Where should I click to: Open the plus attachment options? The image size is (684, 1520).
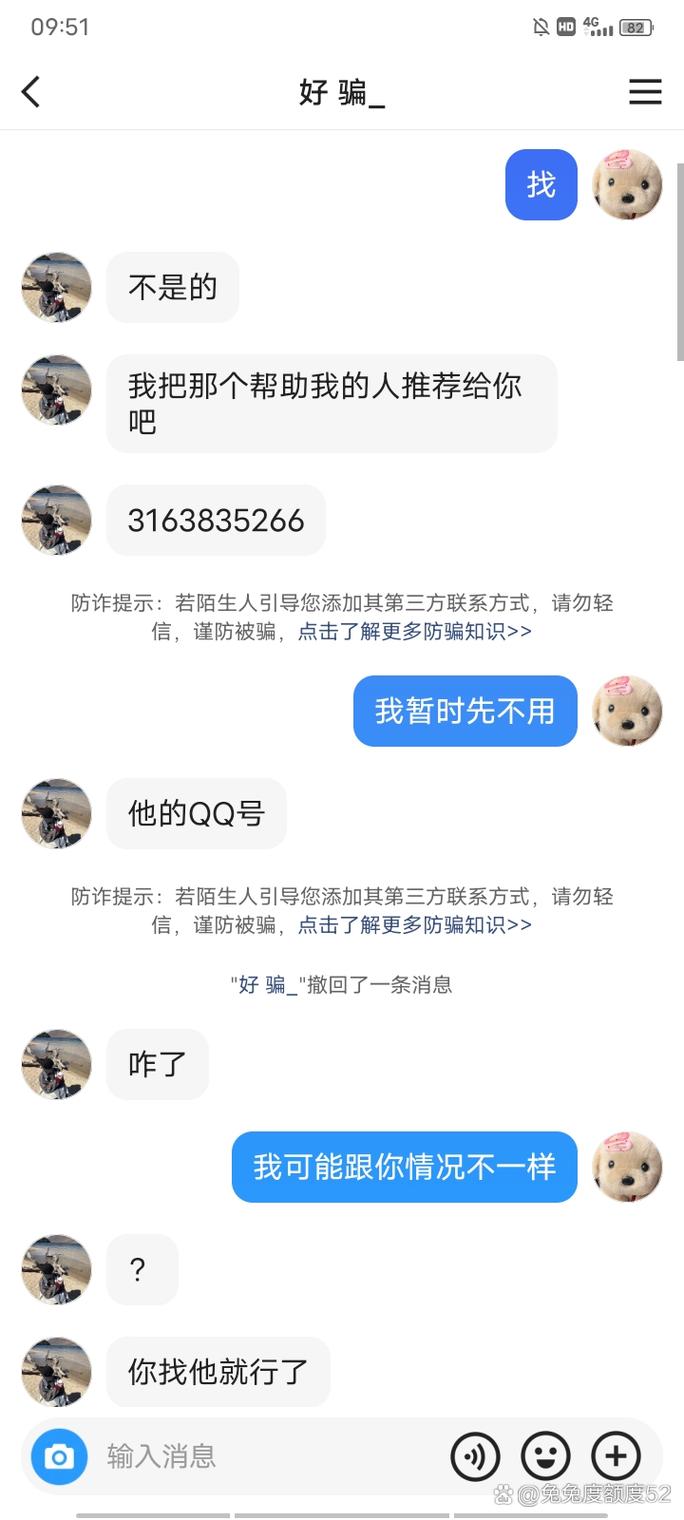coord(616,1456)
